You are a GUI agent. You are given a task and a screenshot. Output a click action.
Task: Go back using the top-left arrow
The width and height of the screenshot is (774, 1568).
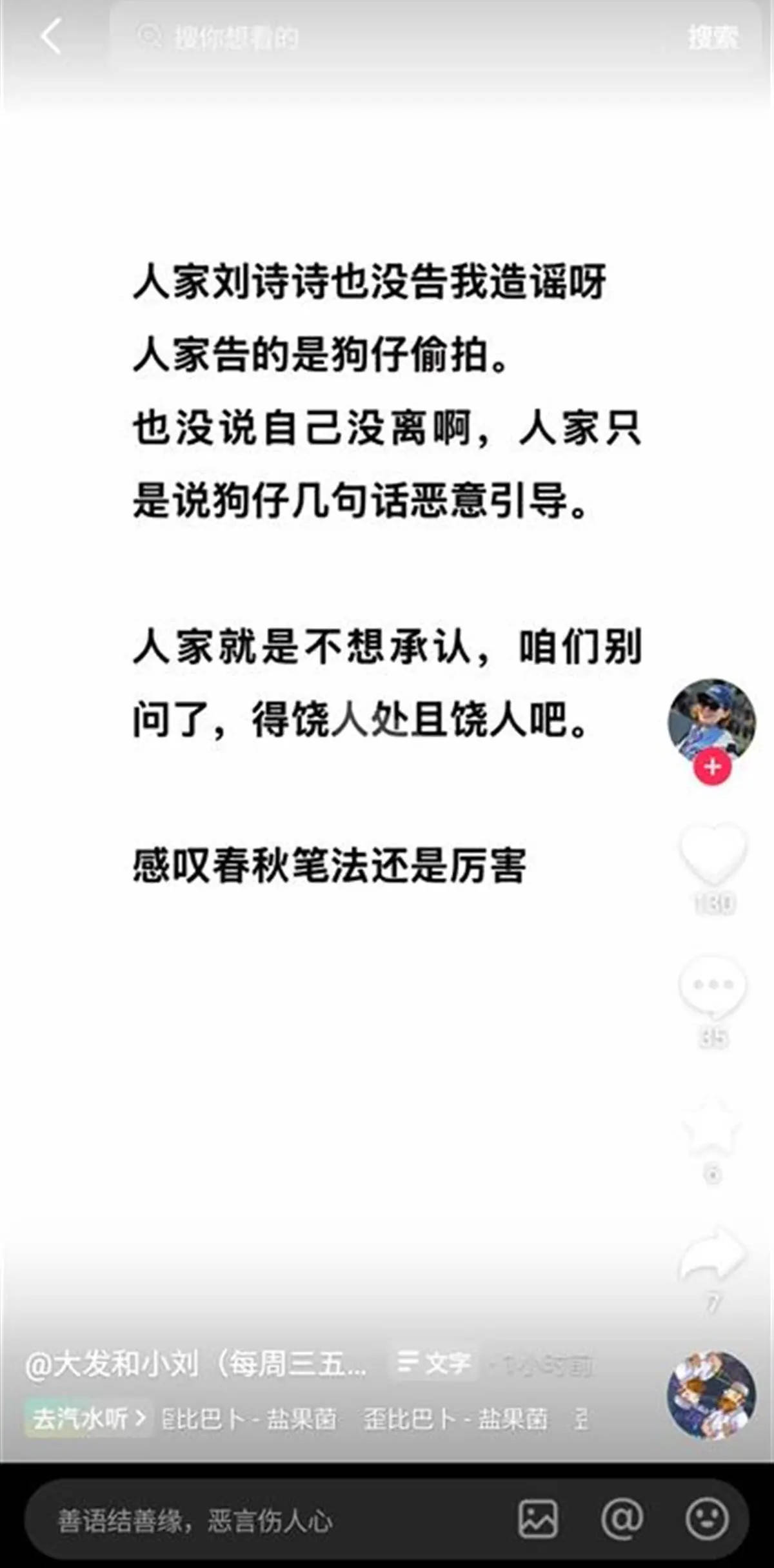click(x=52, y=36)
